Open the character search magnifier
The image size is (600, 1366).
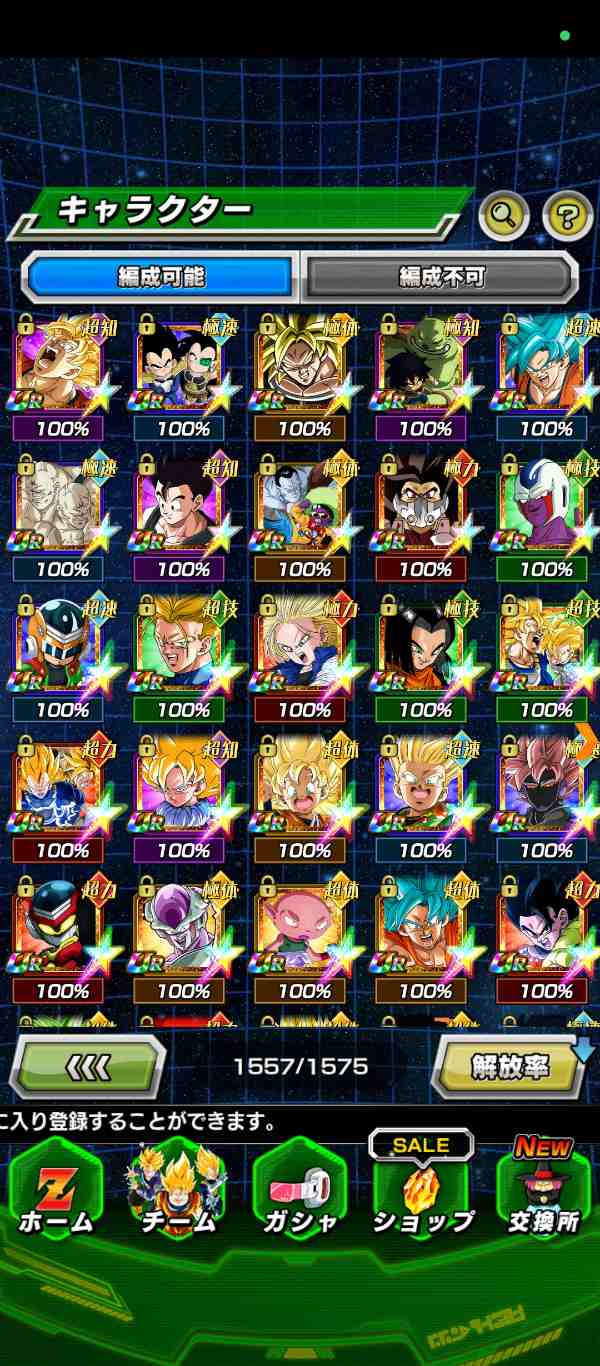(x=503, y=213)
